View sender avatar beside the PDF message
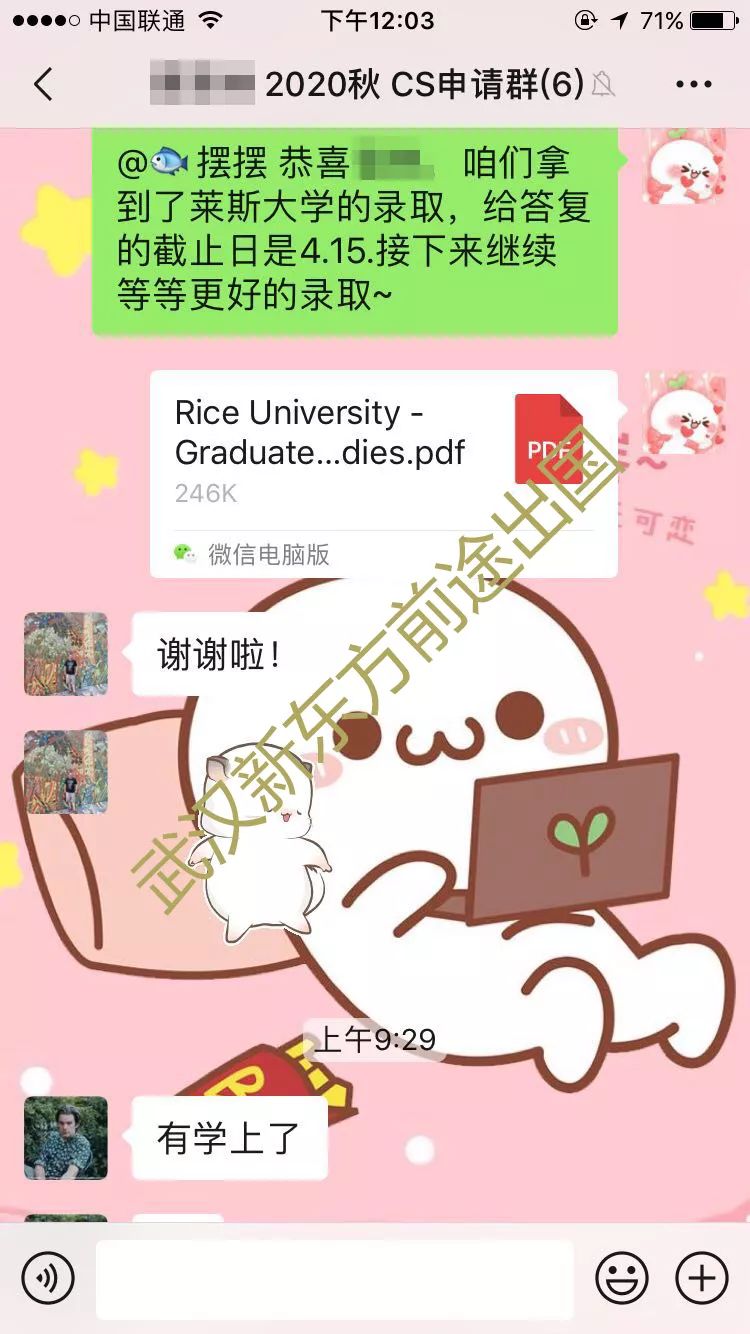Image resolution: width=750 pixels, height=1334 pixels. coord(684,413)
